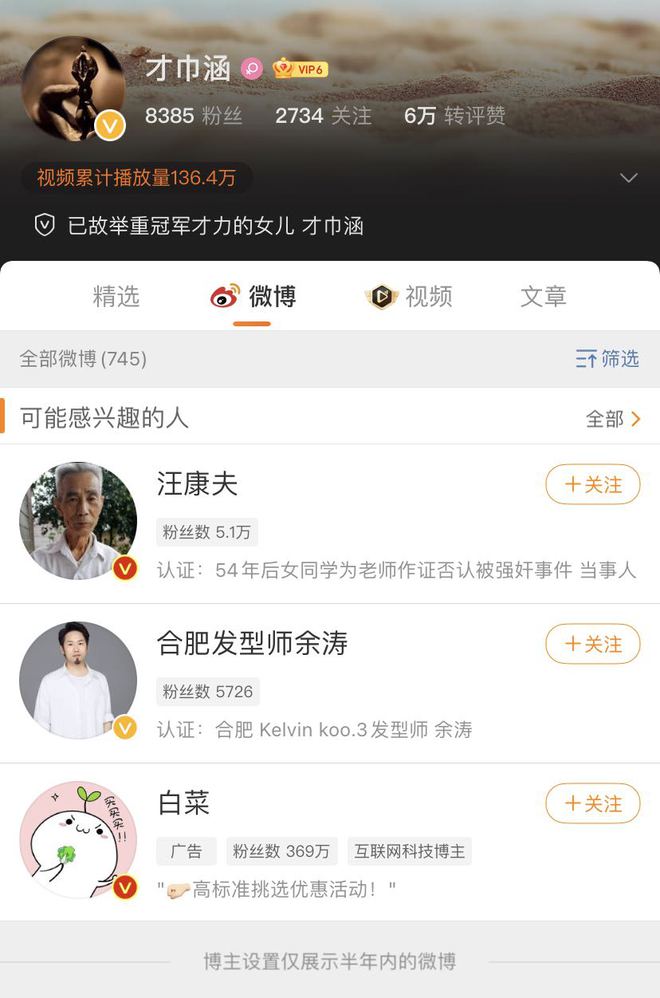Open the 视频累计播放量136.4万 badge
Viewport: 660px width, 998px height.
click(136, 178)
